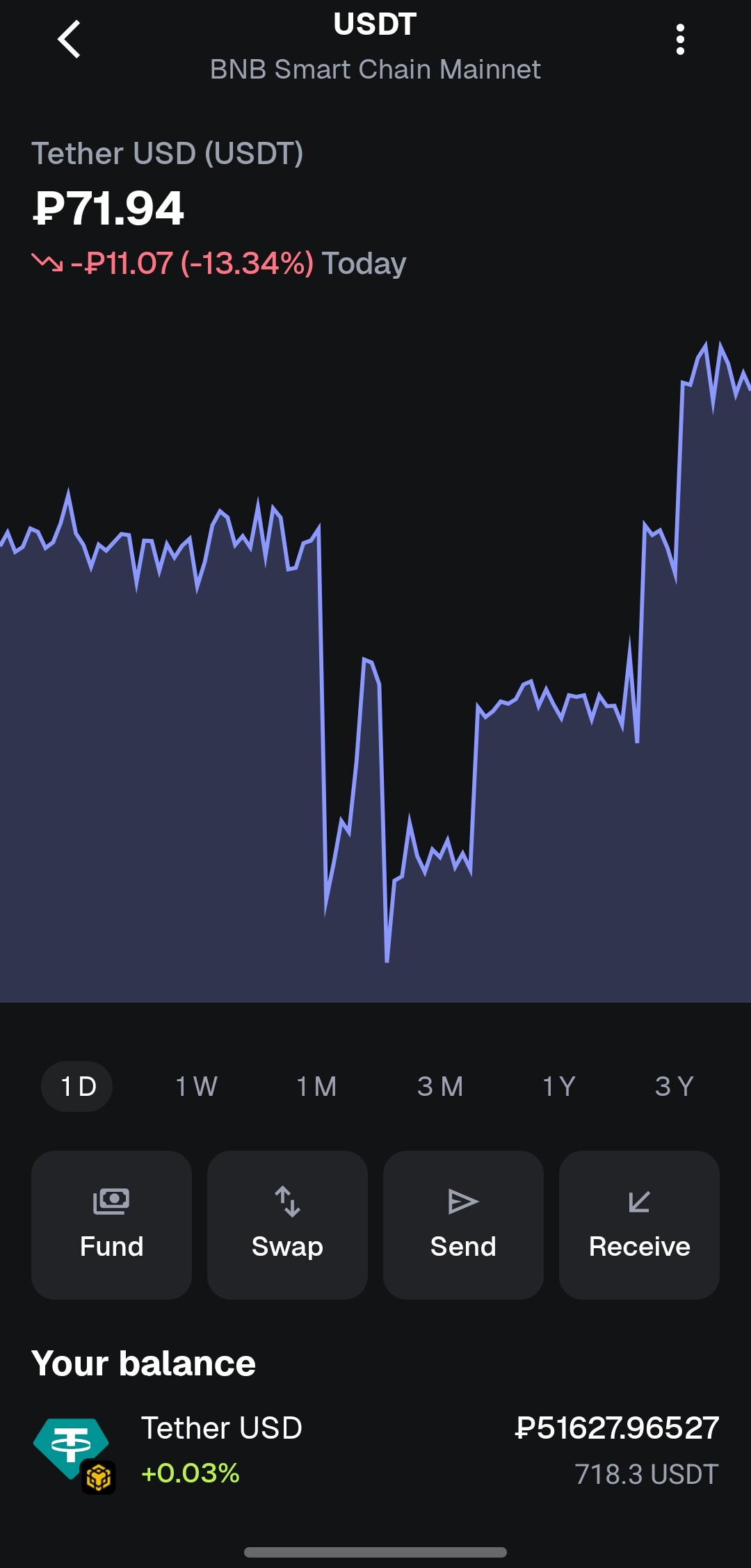
Task: Go back using the top arrow
Action: coord(69,39)
